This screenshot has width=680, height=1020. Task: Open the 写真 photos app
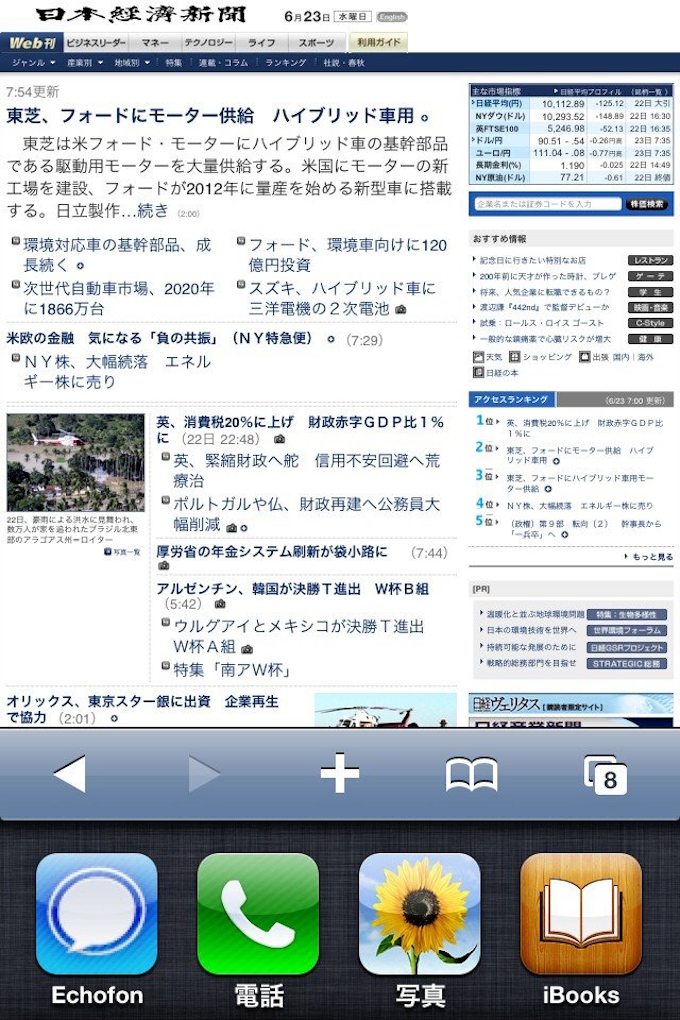(420, 915)
